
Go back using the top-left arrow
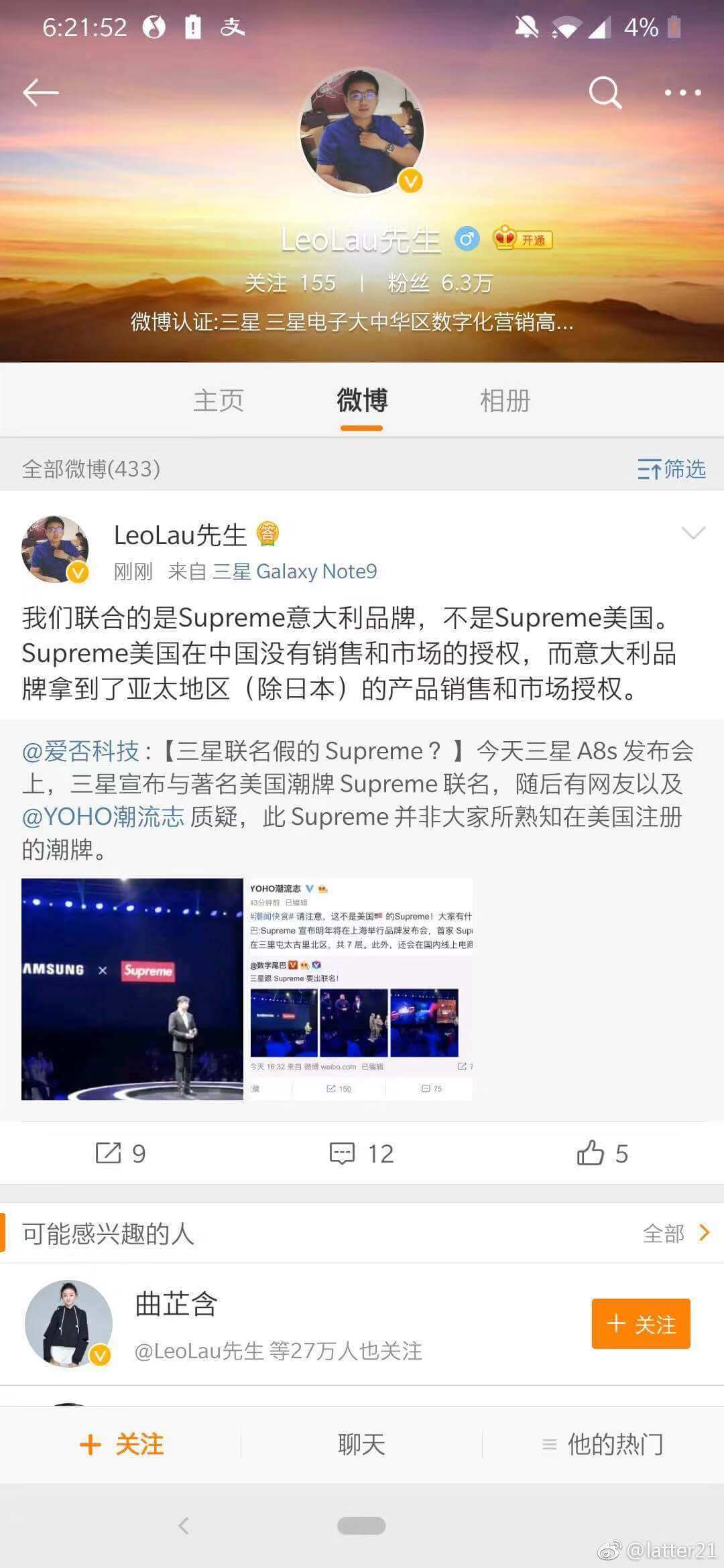coord(40,92)
